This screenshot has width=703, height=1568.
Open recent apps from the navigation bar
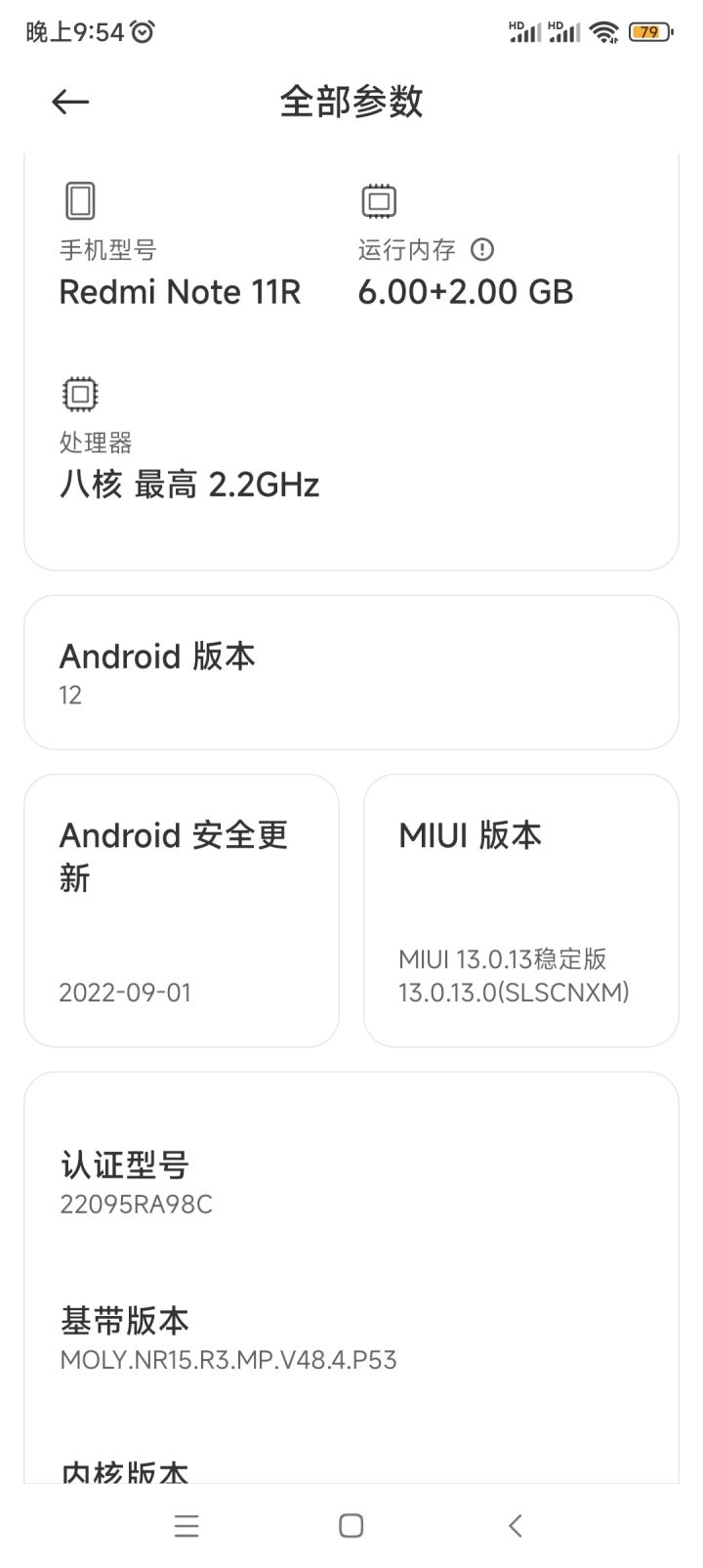click(x=186, y=1526)
